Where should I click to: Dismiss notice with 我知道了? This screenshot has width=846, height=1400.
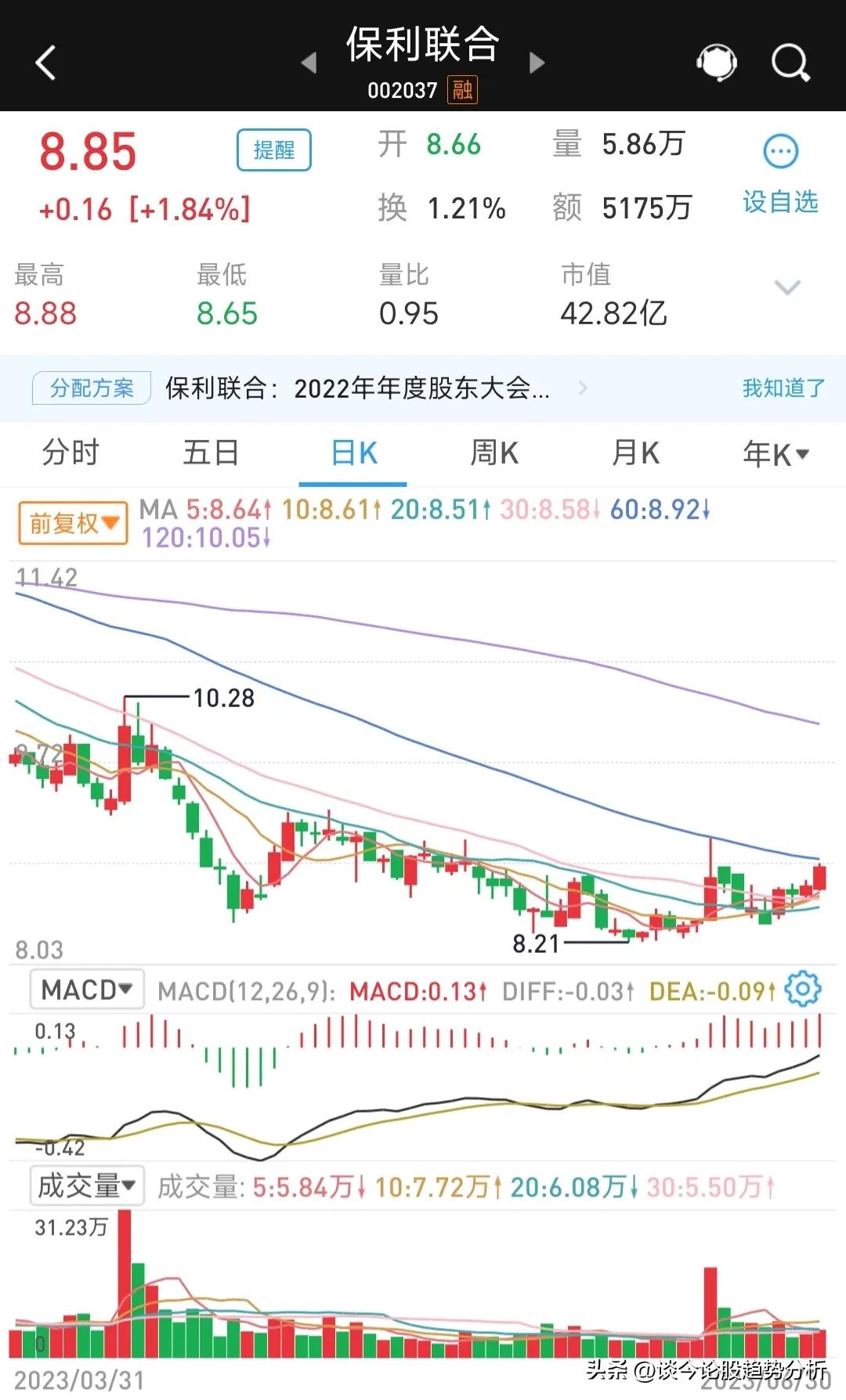[x=783, y=388]
